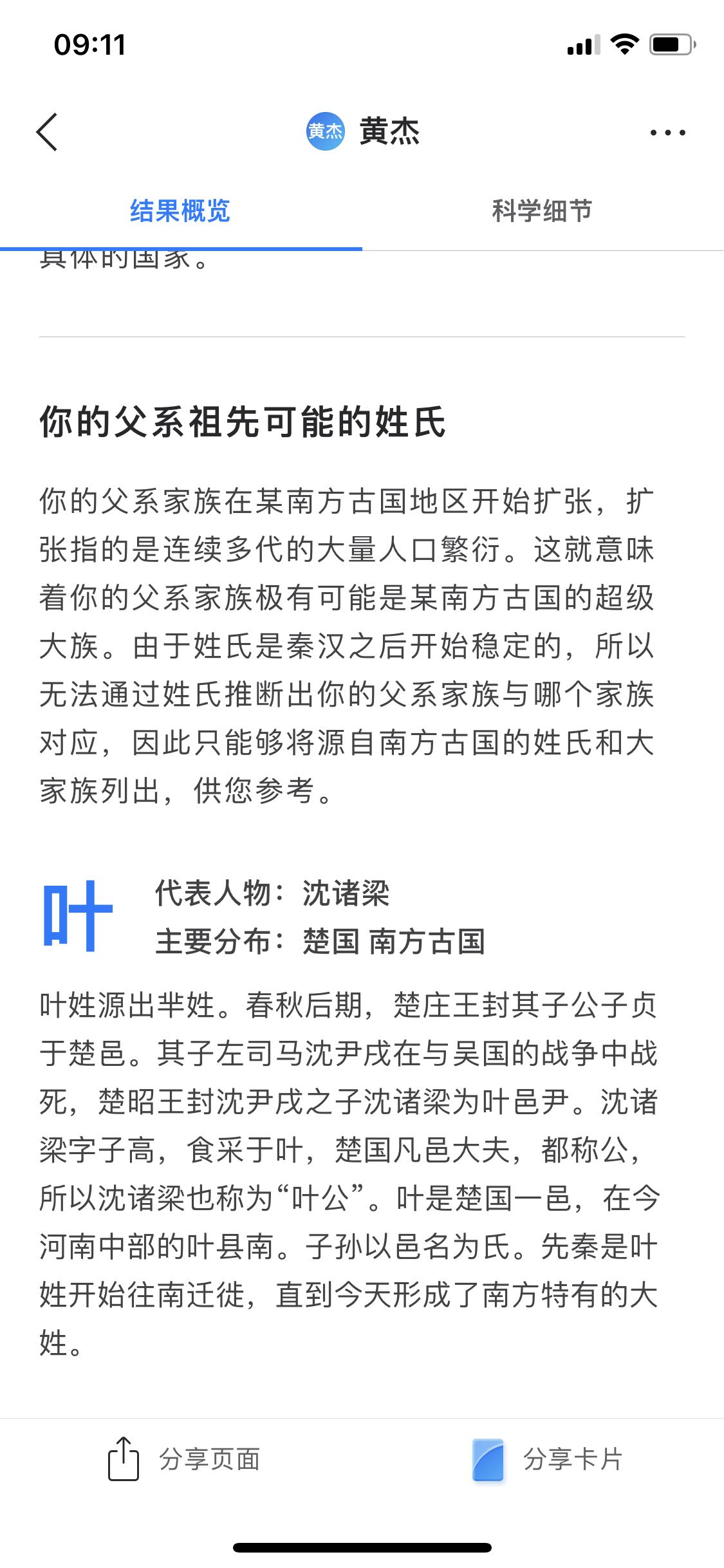Switch to the 科学细节 tab

point(542,210)
